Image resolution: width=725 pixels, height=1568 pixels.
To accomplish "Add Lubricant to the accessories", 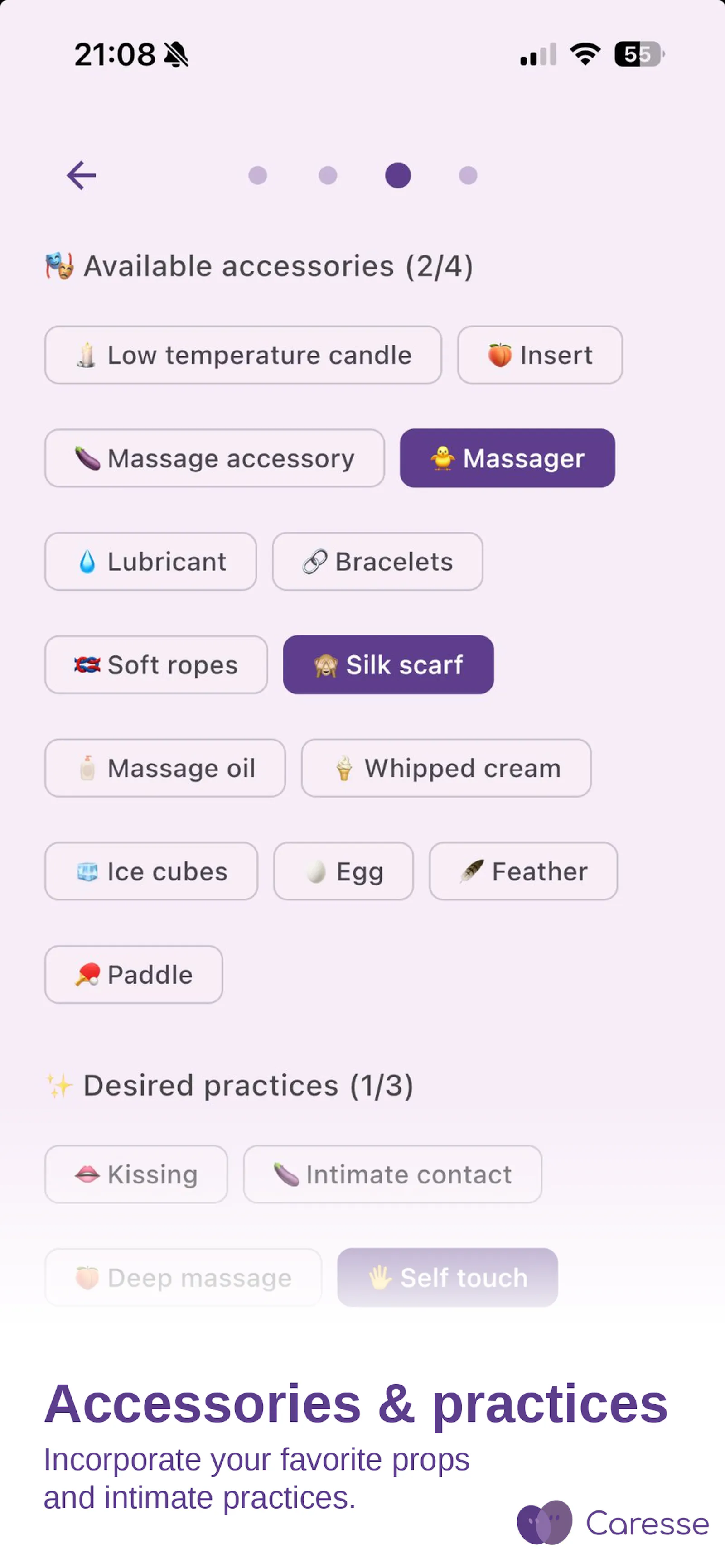I will (x=150, y=561).
